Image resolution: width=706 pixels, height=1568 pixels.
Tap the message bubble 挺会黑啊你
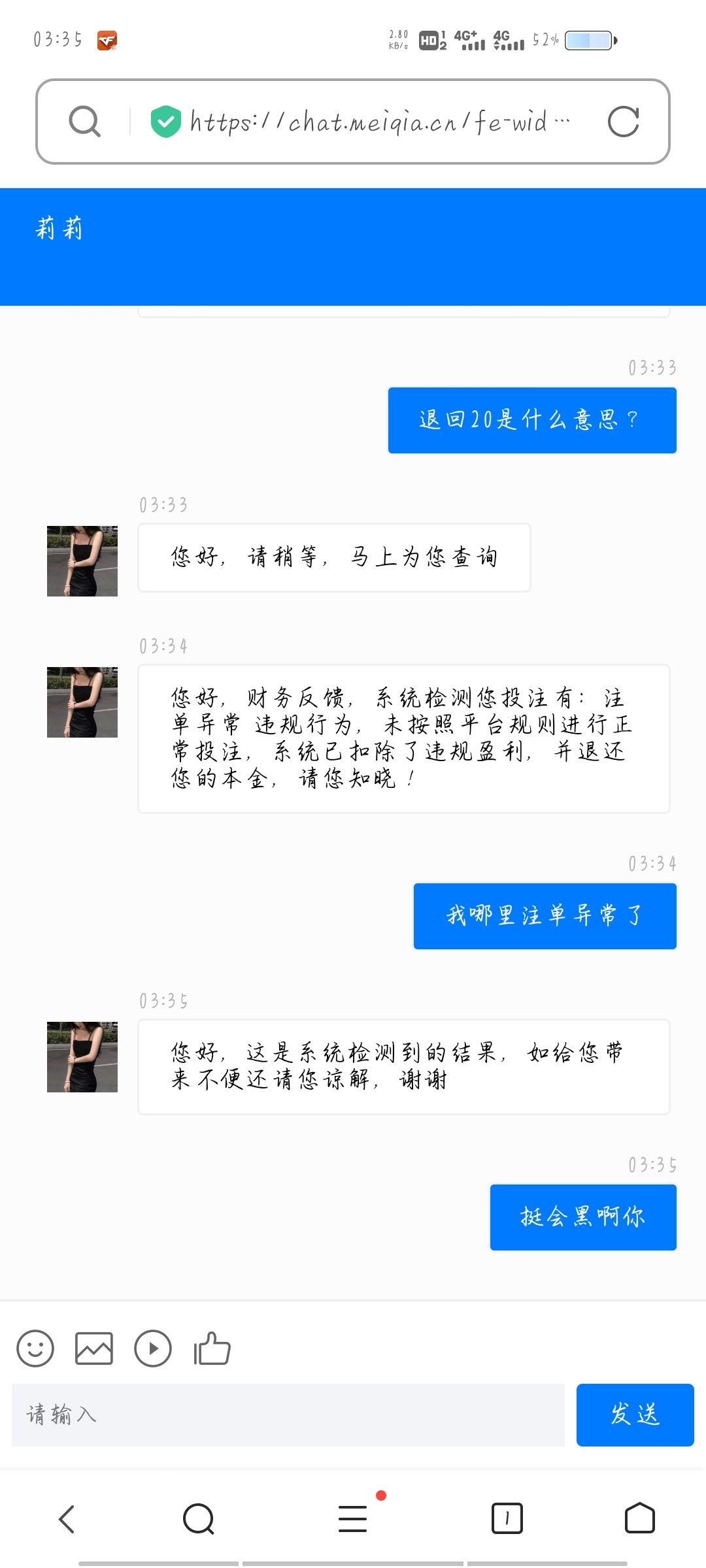click(582, 1217)
